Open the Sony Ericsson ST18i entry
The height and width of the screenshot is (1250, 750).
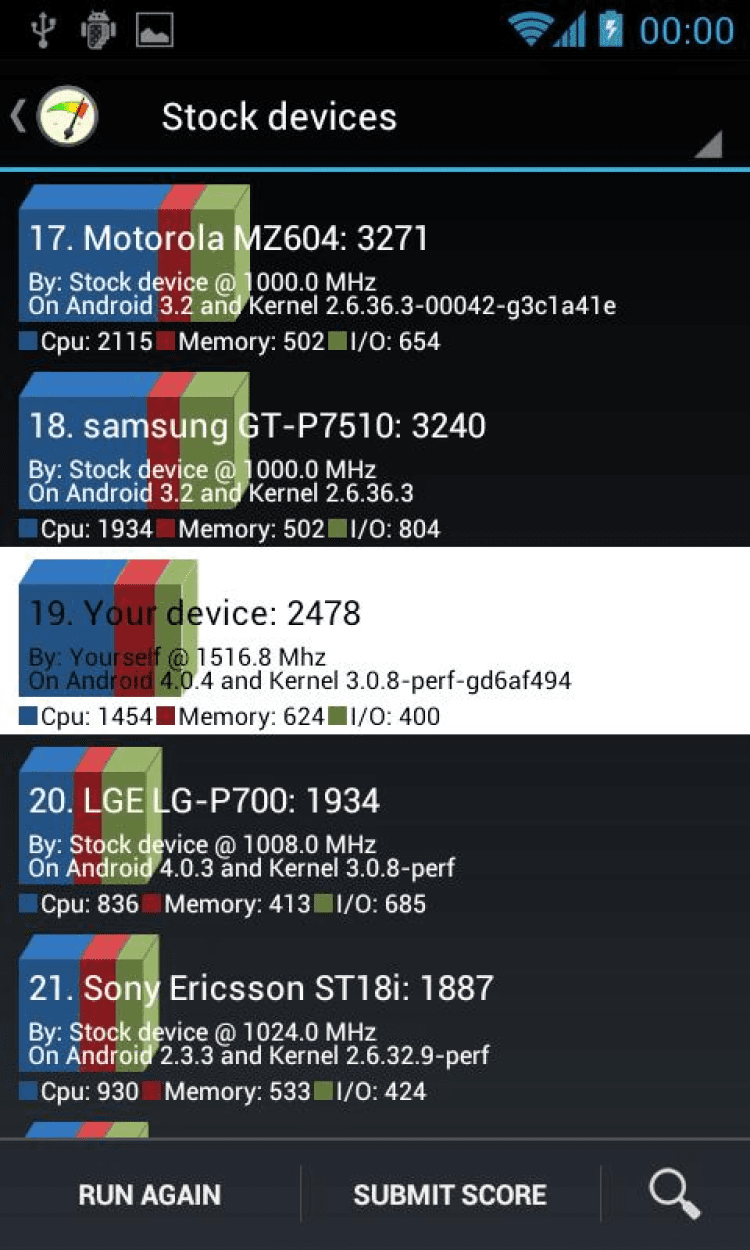pyautogui.click(x=375, y=1017)
